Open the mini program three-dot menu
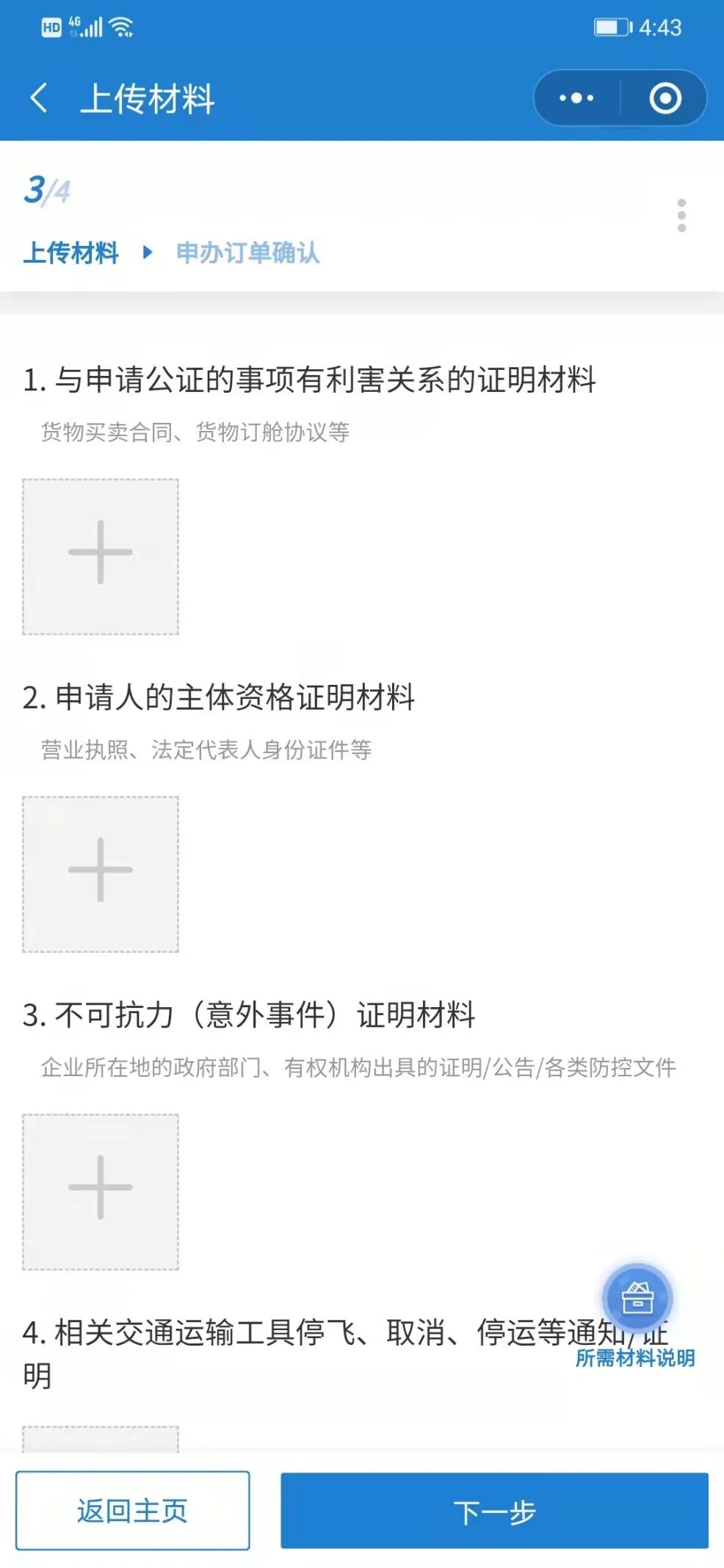The height and width of the screenshot is (1568, 724). pyautogui.click(x=576, y=98)
